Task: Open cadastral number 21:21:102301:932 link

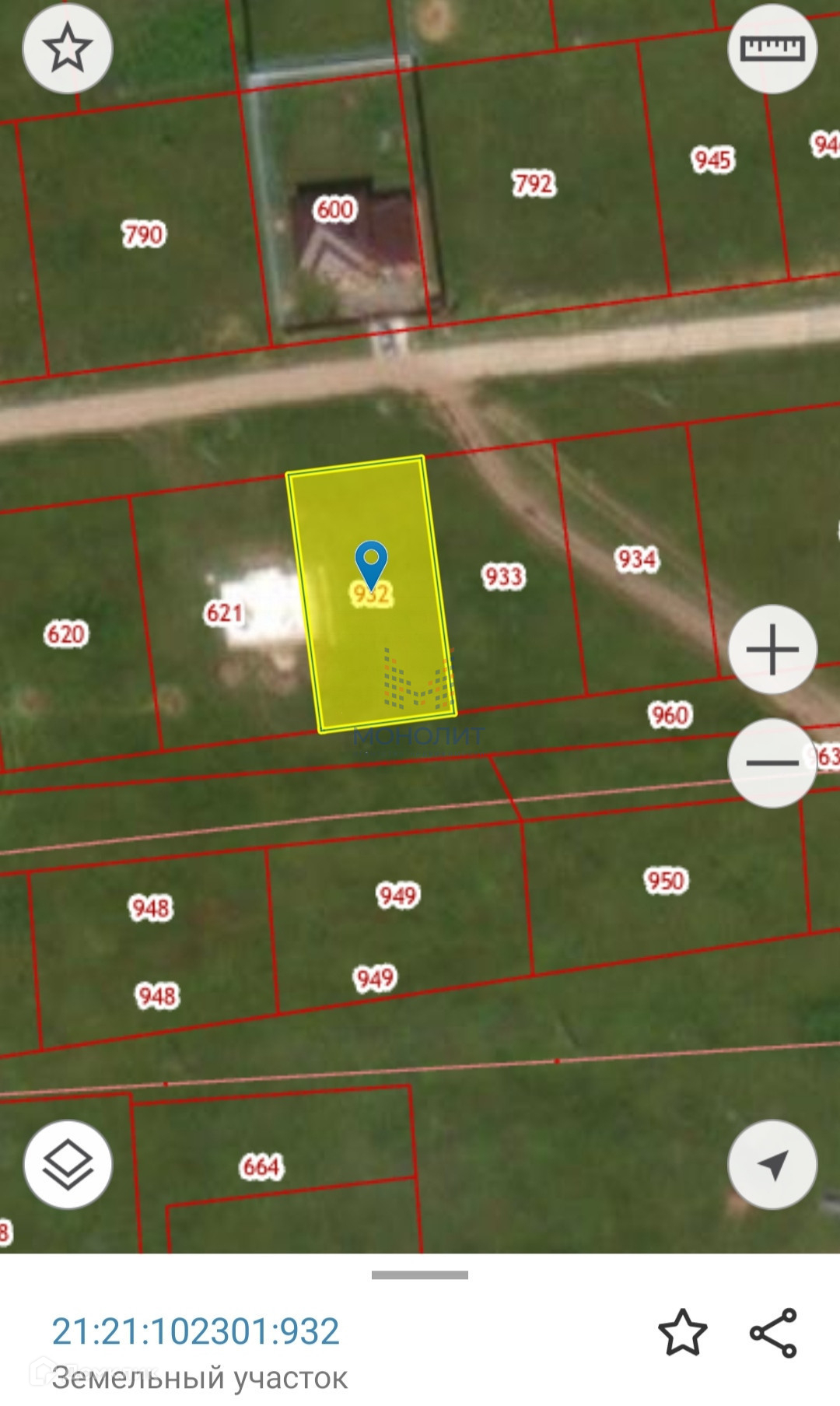Action: [x=195, y=1331]
